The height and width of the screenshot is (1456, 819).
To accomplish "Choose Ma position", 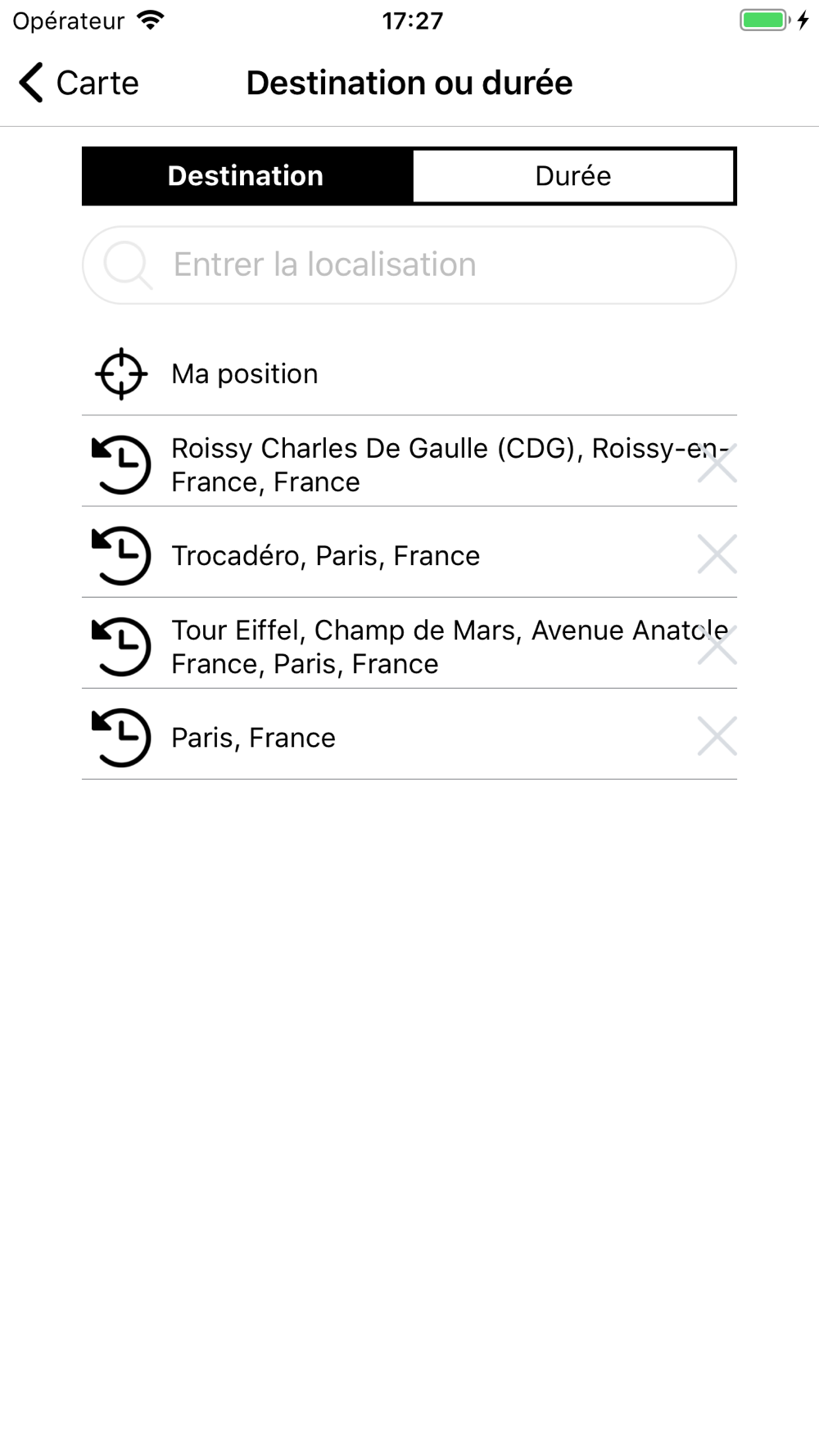I will click(409, 374).
